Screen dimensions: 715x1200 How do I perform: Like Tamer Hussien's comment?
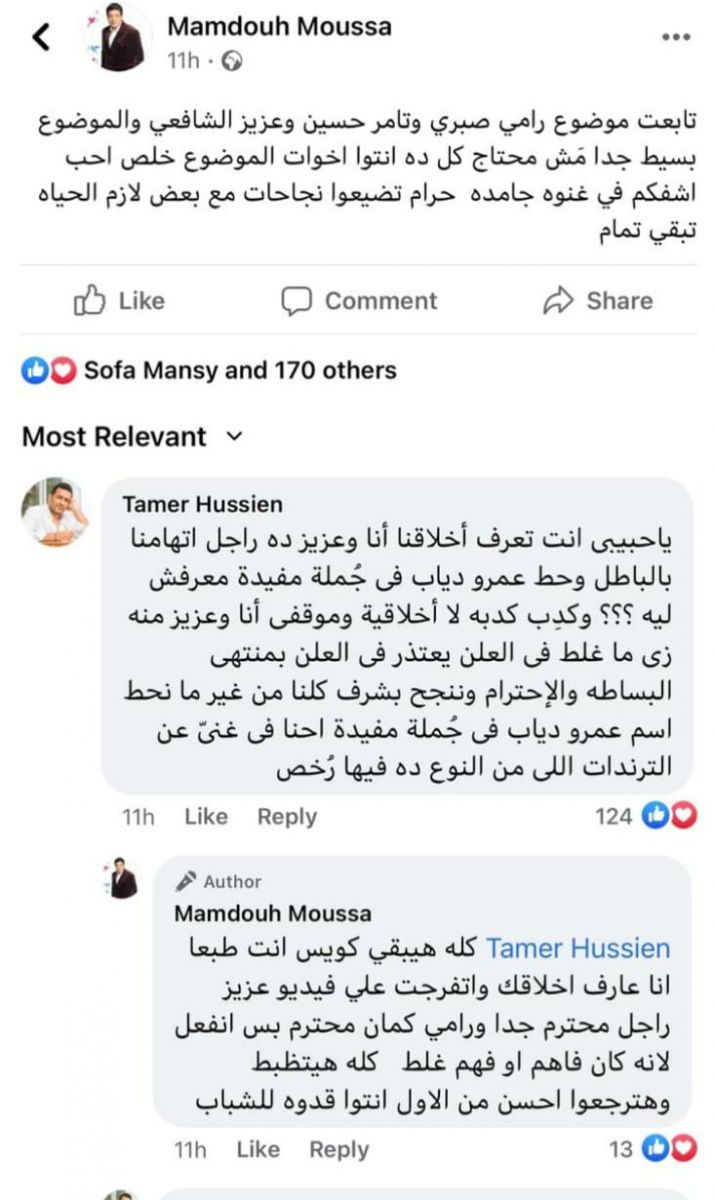pyautogui.click(x=206, y=817)
